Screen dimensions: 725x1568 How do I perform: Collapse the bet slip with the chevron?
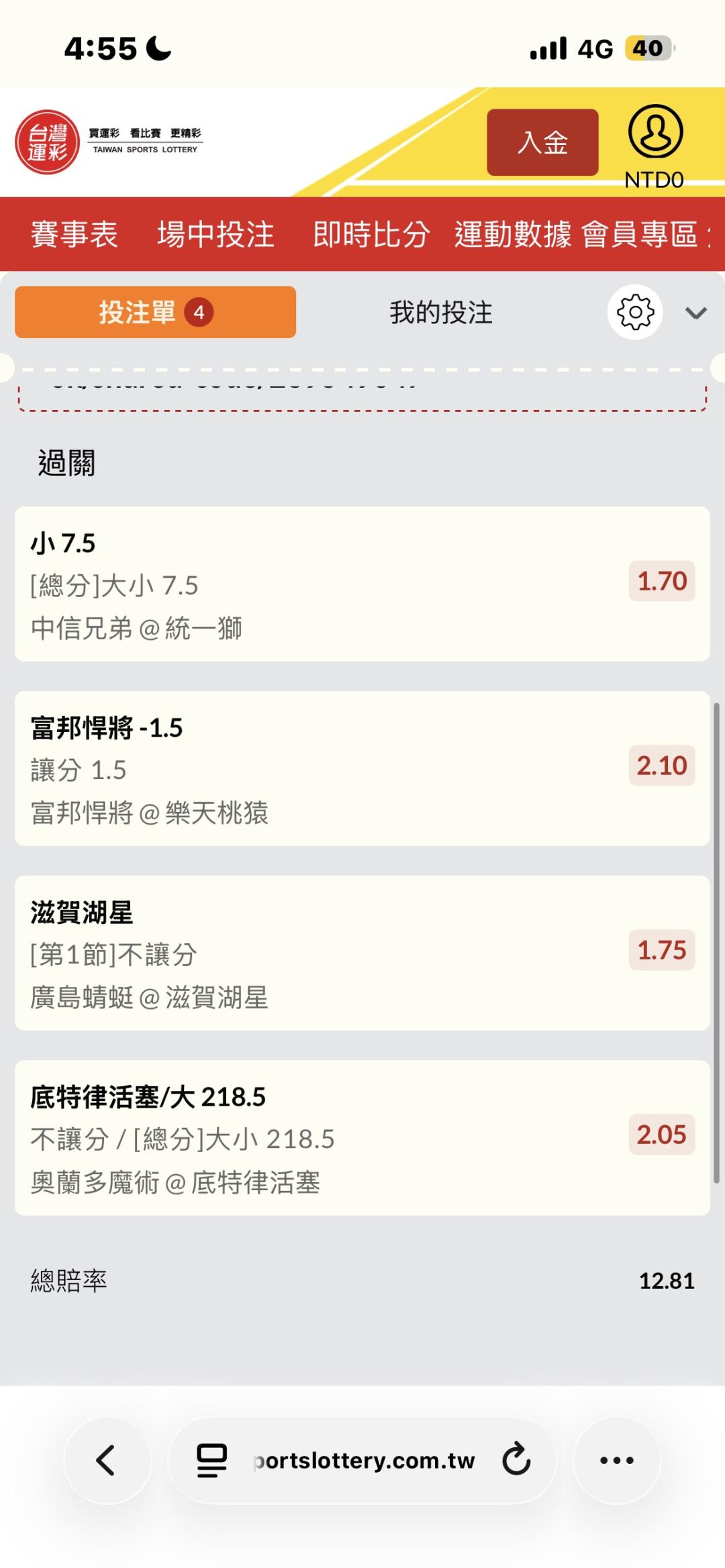(696, 313)
